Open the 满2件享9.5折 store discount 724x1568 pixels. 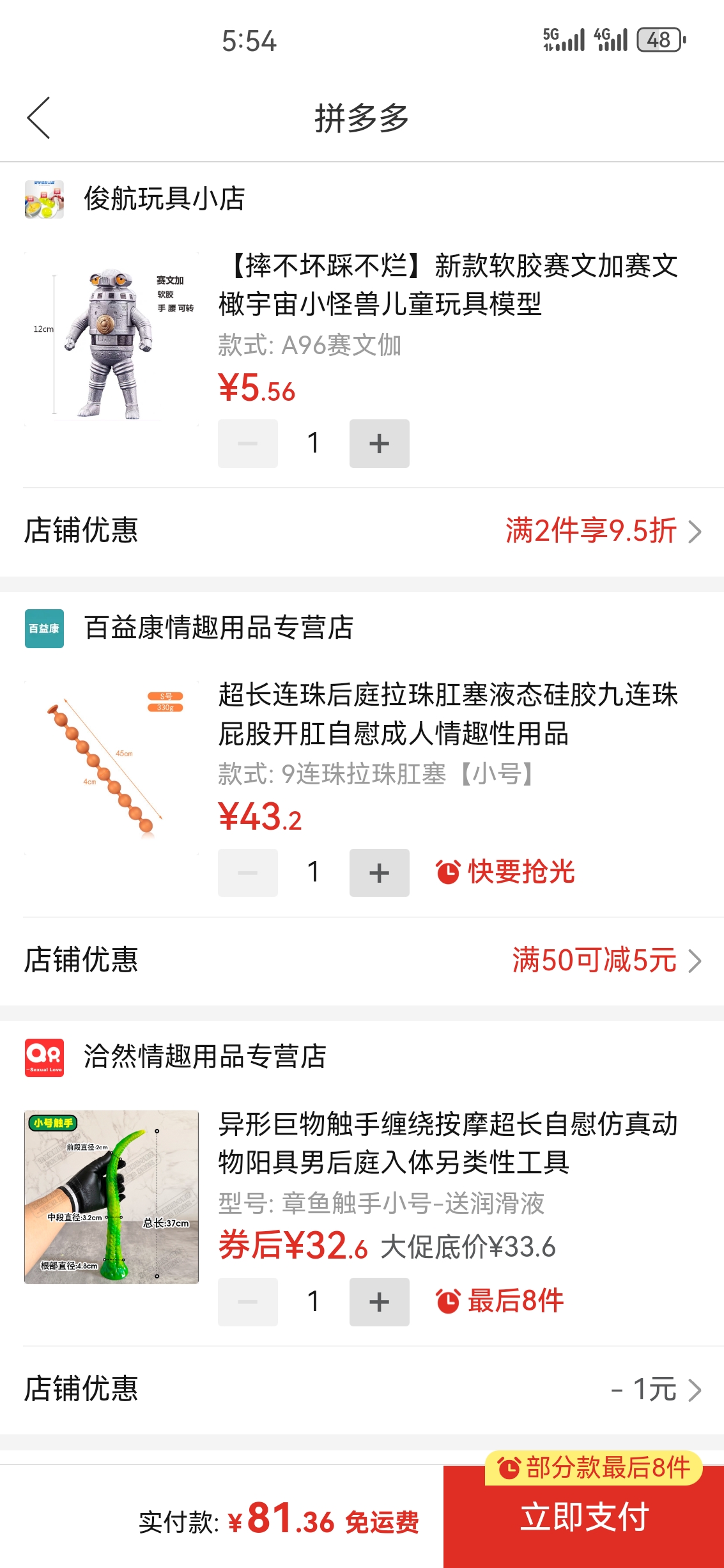pos(603,531)
